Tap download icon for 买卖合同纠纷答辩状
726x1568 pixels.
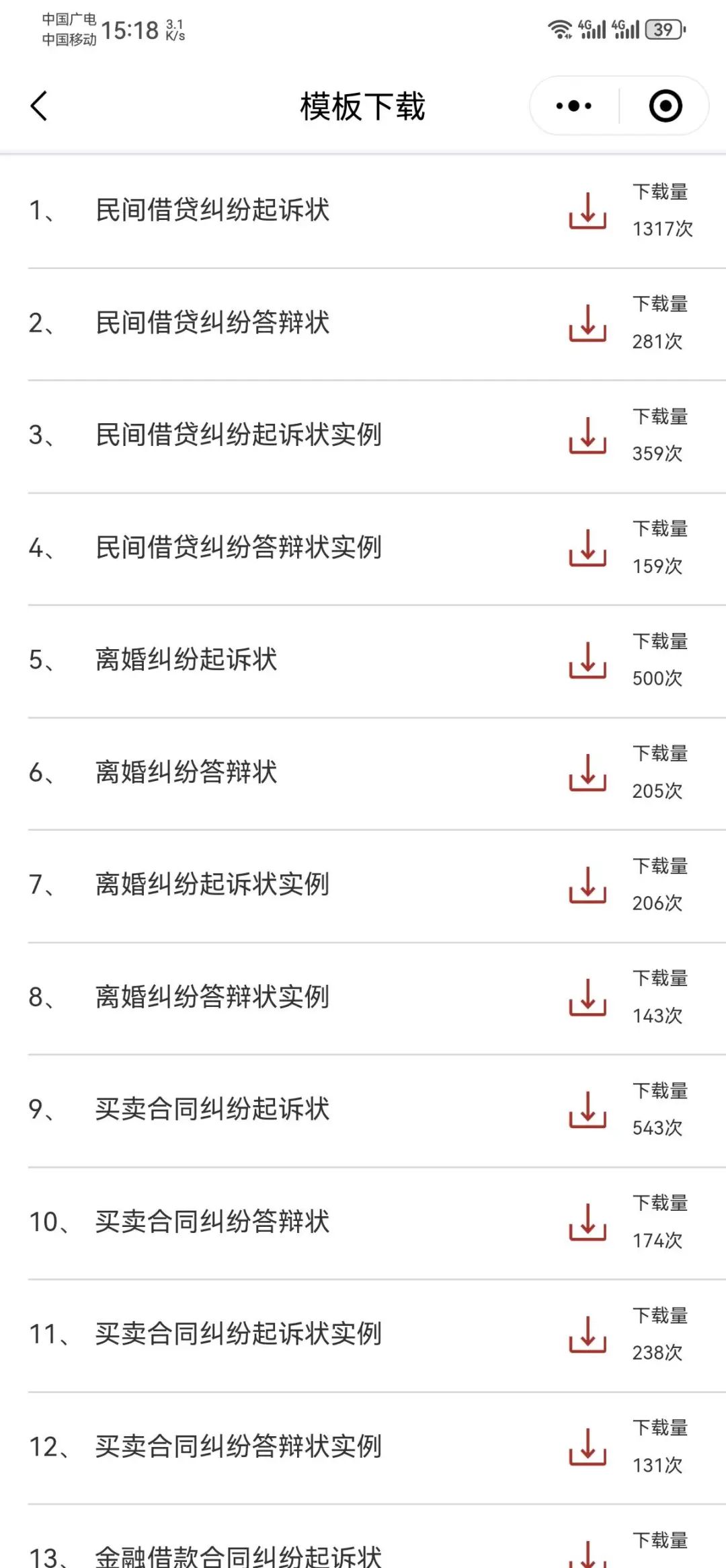click(588, 1222)
